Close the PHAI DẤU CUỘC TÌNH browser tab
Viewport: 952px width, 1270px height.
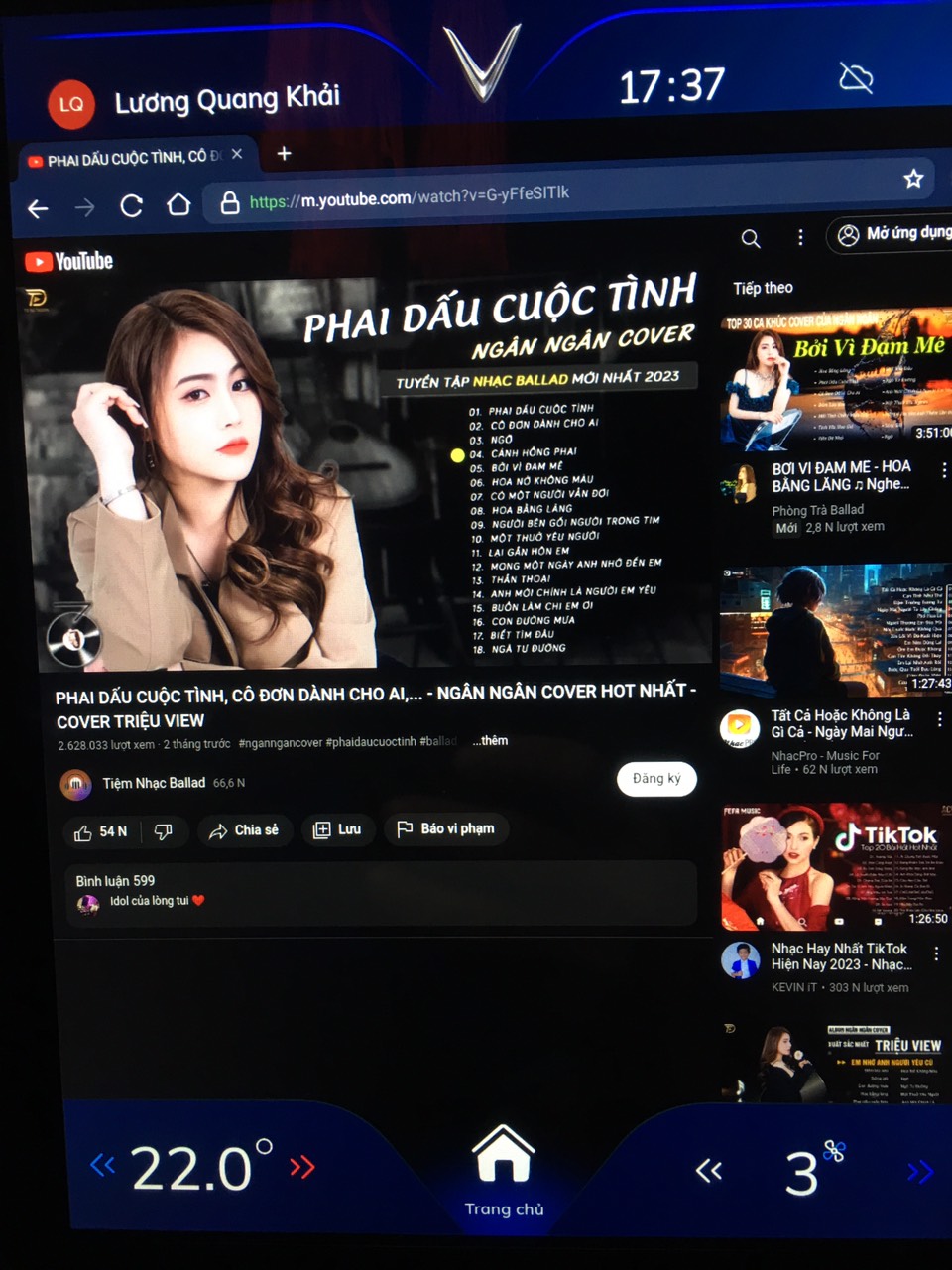click(x=237, y=154)
